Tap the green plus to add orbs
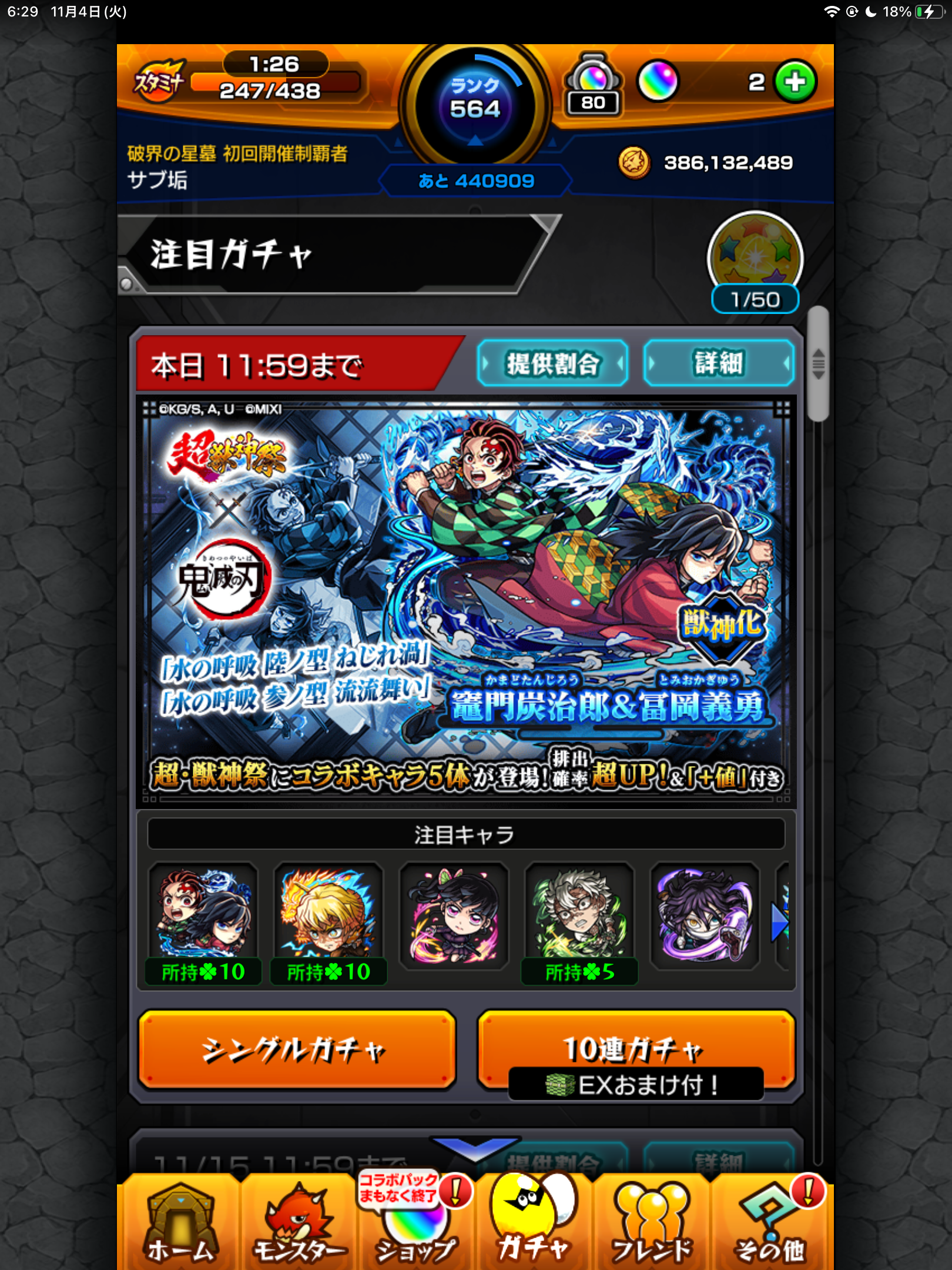The image size is (952, 1270). 795,82
